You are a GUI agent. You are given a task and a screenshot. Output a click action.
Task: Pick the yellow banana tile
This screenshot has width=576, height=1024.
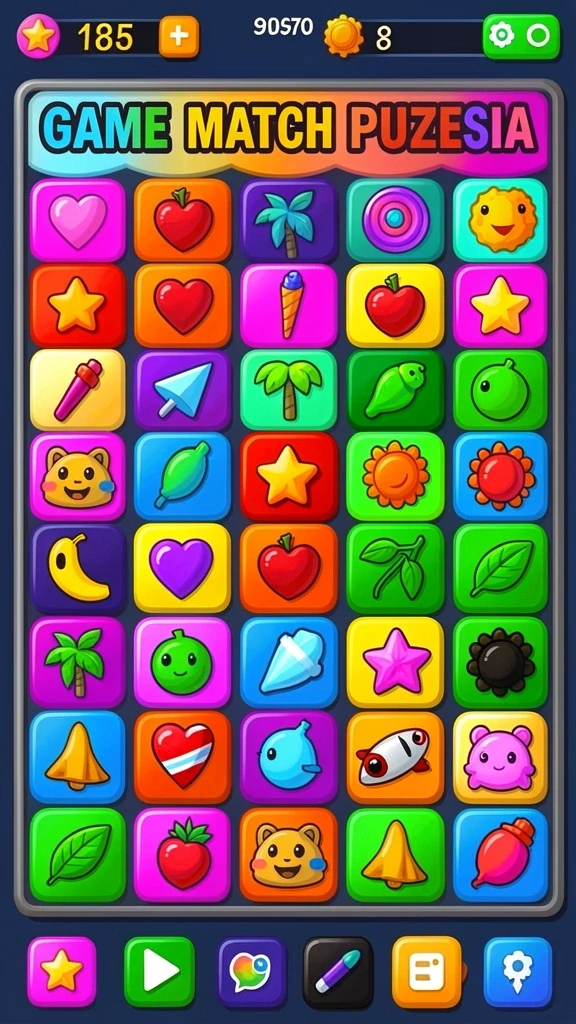point(78,568)
